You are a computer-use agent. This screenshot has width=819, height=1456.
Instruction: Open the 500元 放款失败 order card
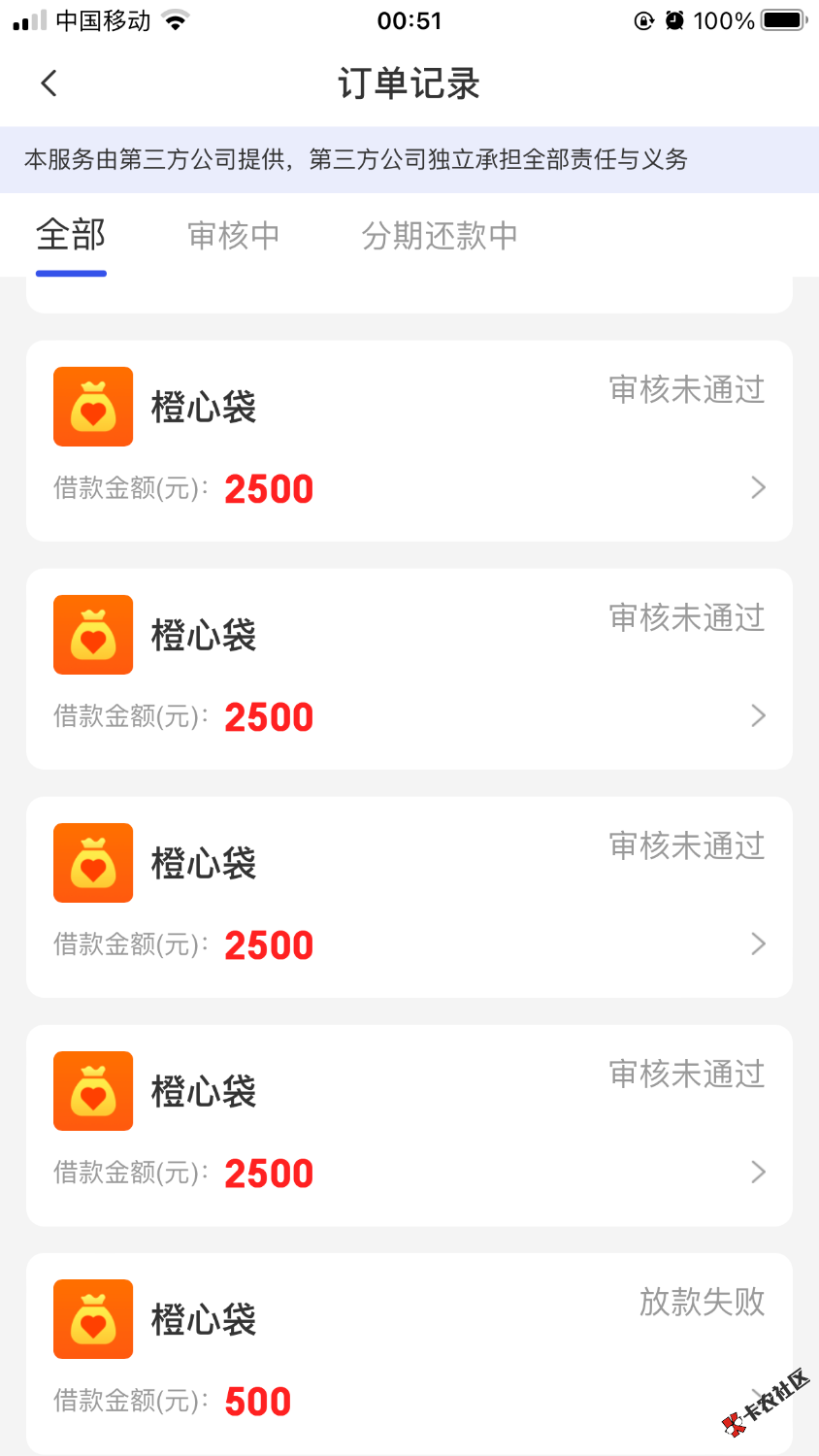[x=409, y=1353]
